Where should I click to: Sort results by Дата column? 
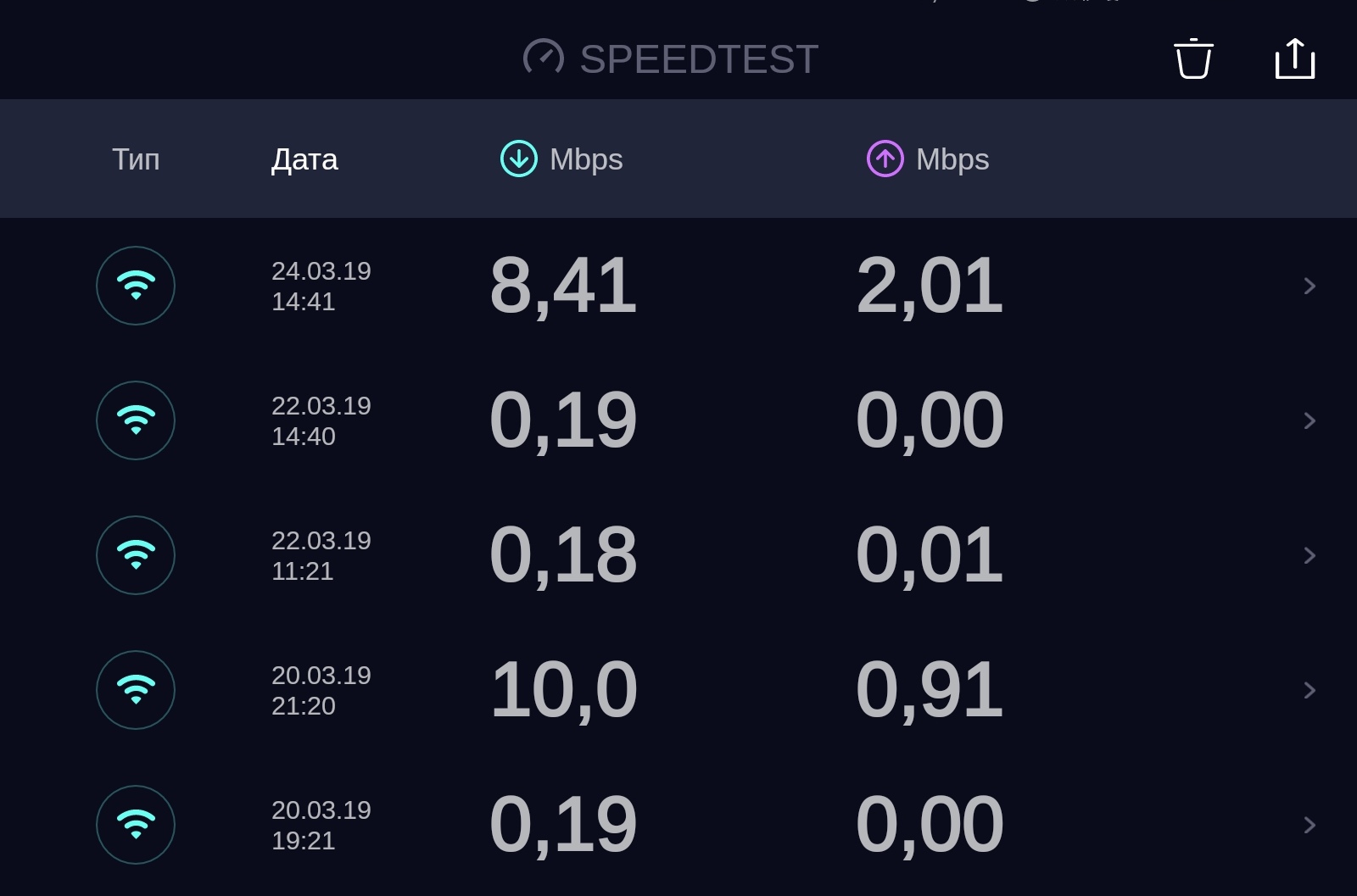[x=304, y=159]
